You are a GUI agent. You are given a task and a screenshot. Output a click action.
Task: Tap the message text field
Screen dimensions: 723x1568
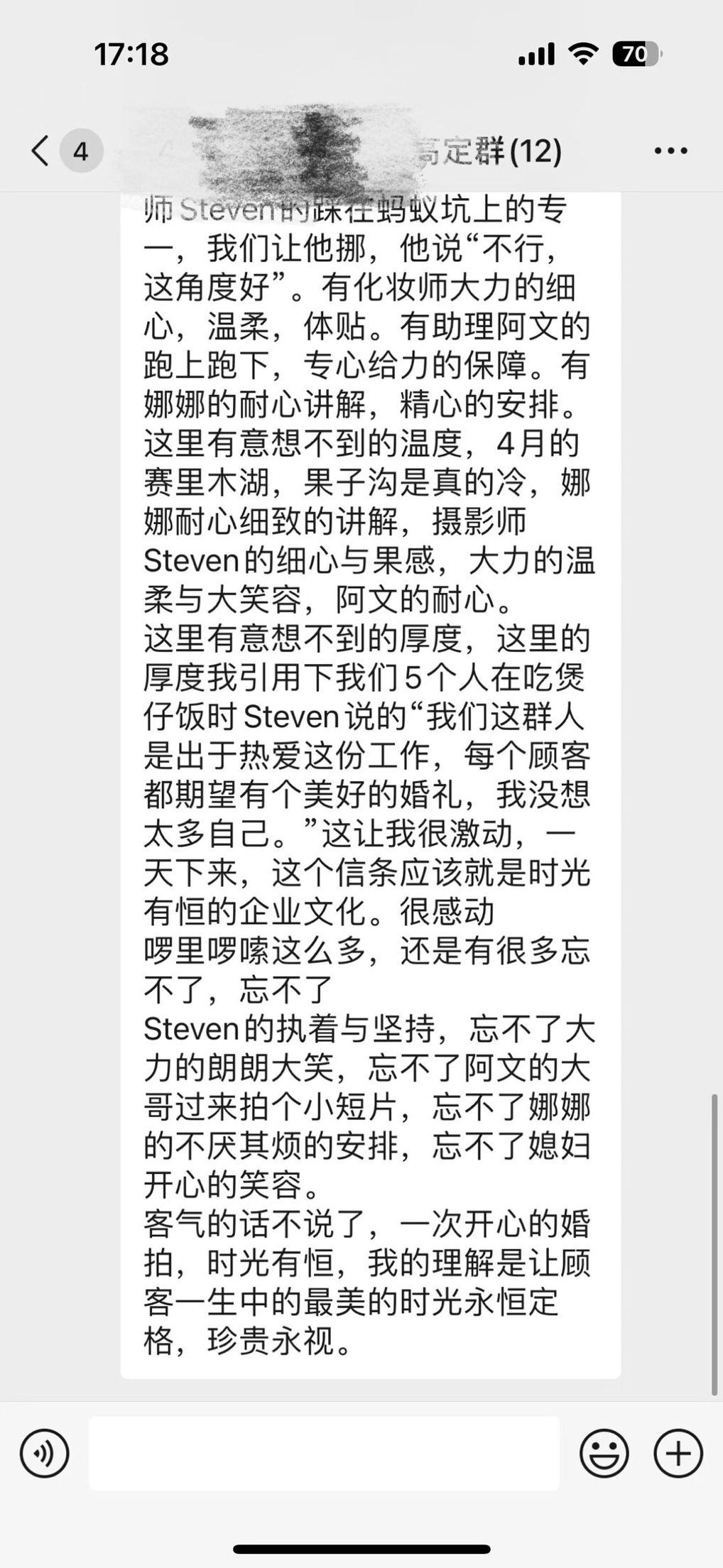(x=324, y=1453)
